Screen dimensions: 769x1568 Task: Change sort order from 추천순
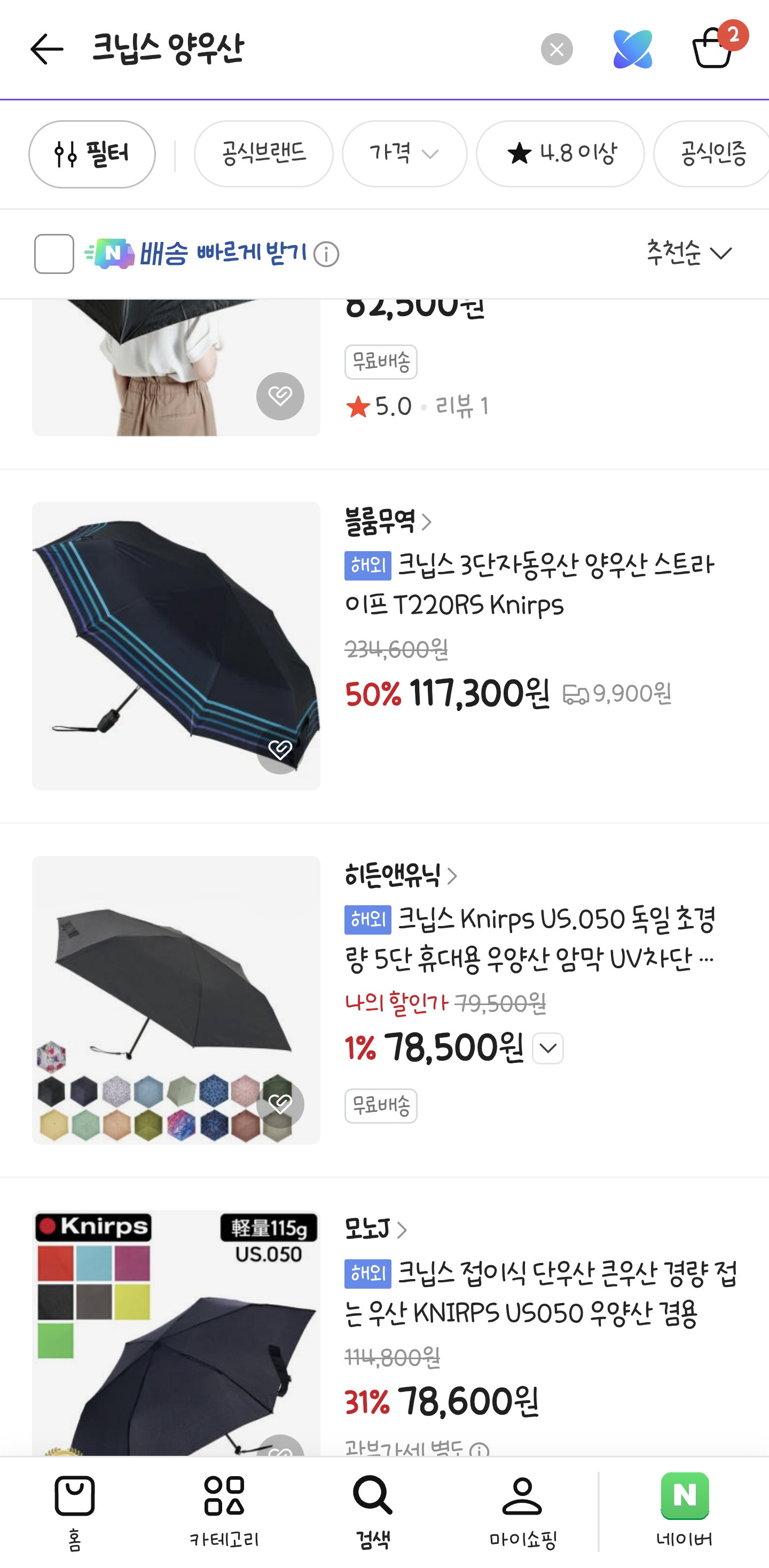coord(689,253)
